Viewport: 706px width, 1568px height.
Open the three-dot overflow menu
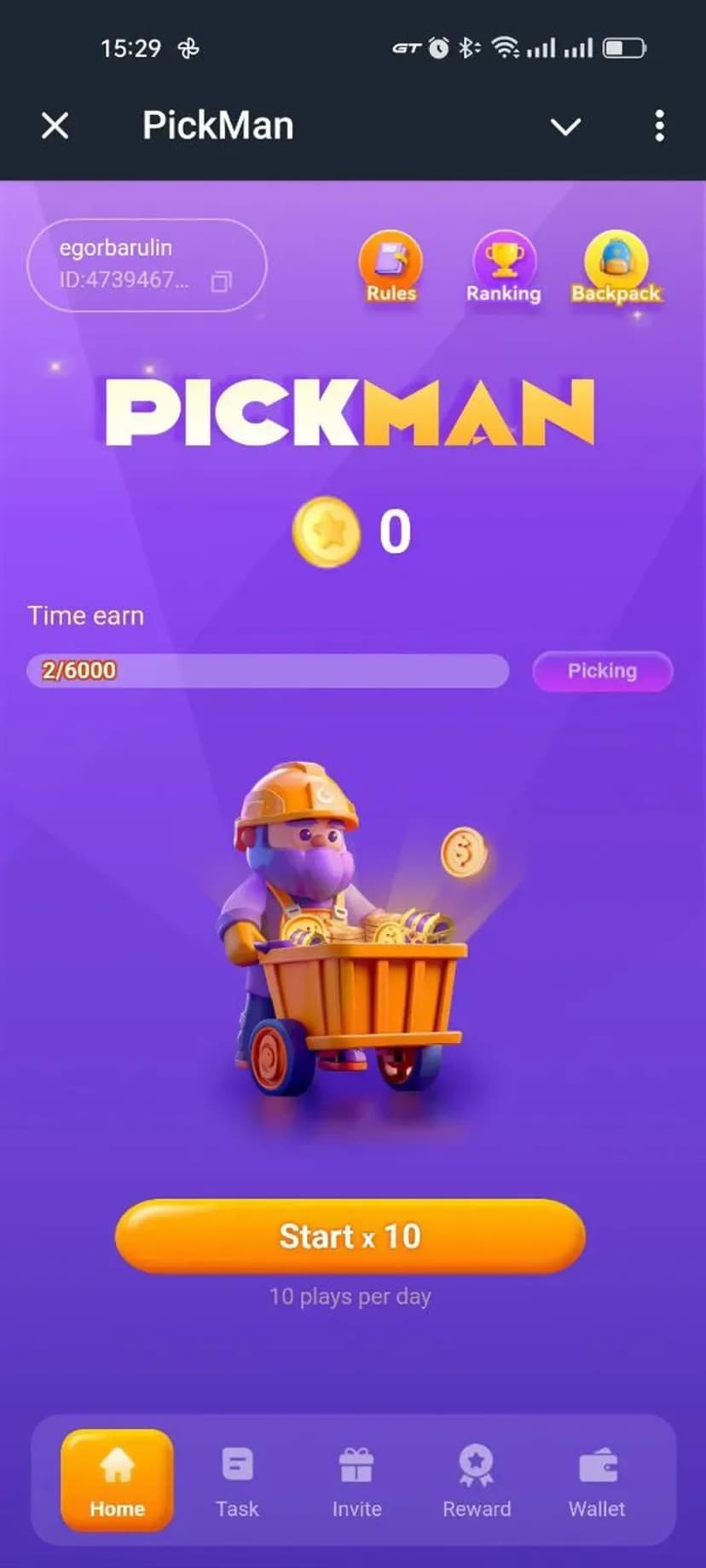tap(659, 126)
